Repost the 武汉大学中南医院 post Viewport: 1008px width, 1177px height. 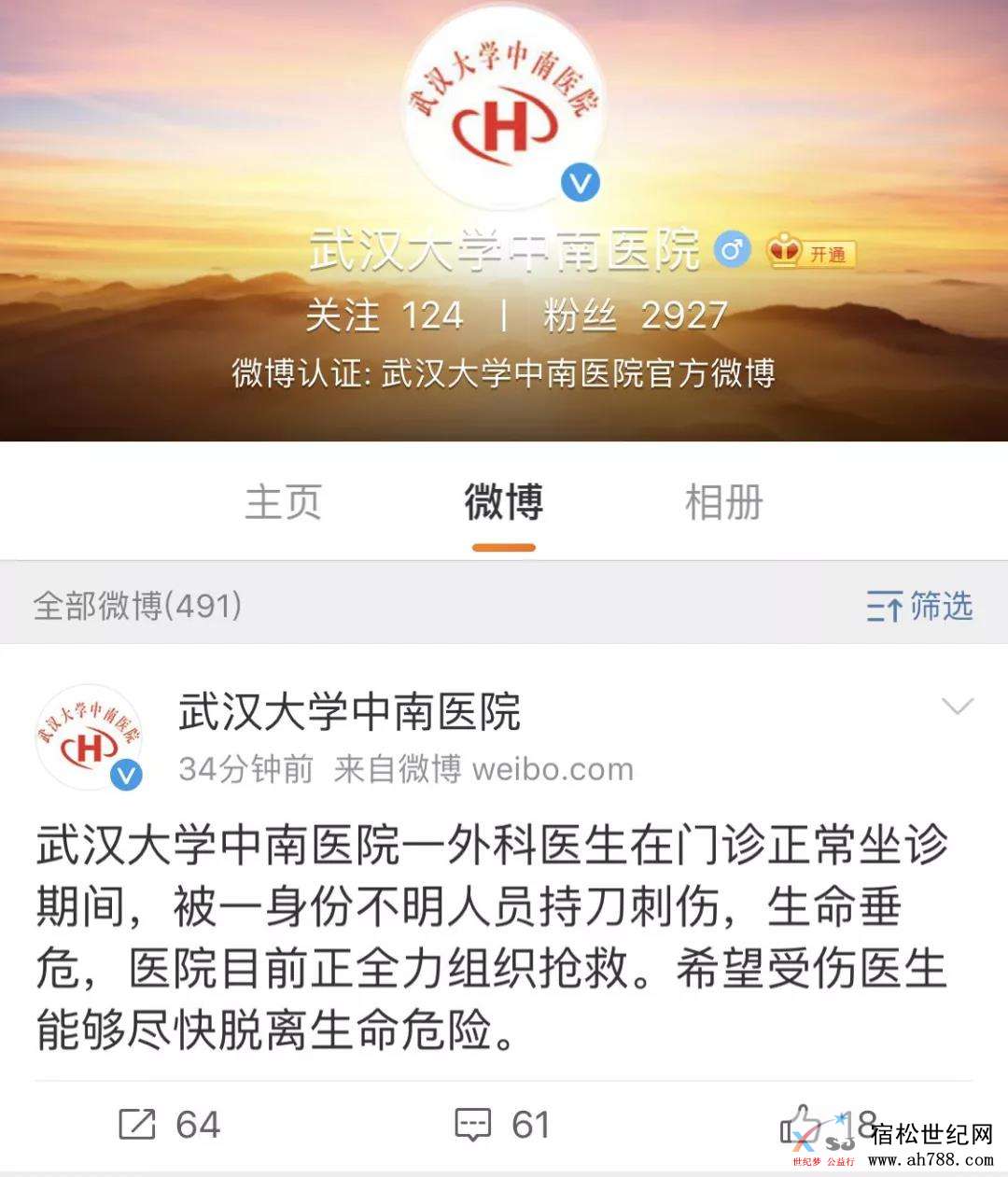(169, 1124)
